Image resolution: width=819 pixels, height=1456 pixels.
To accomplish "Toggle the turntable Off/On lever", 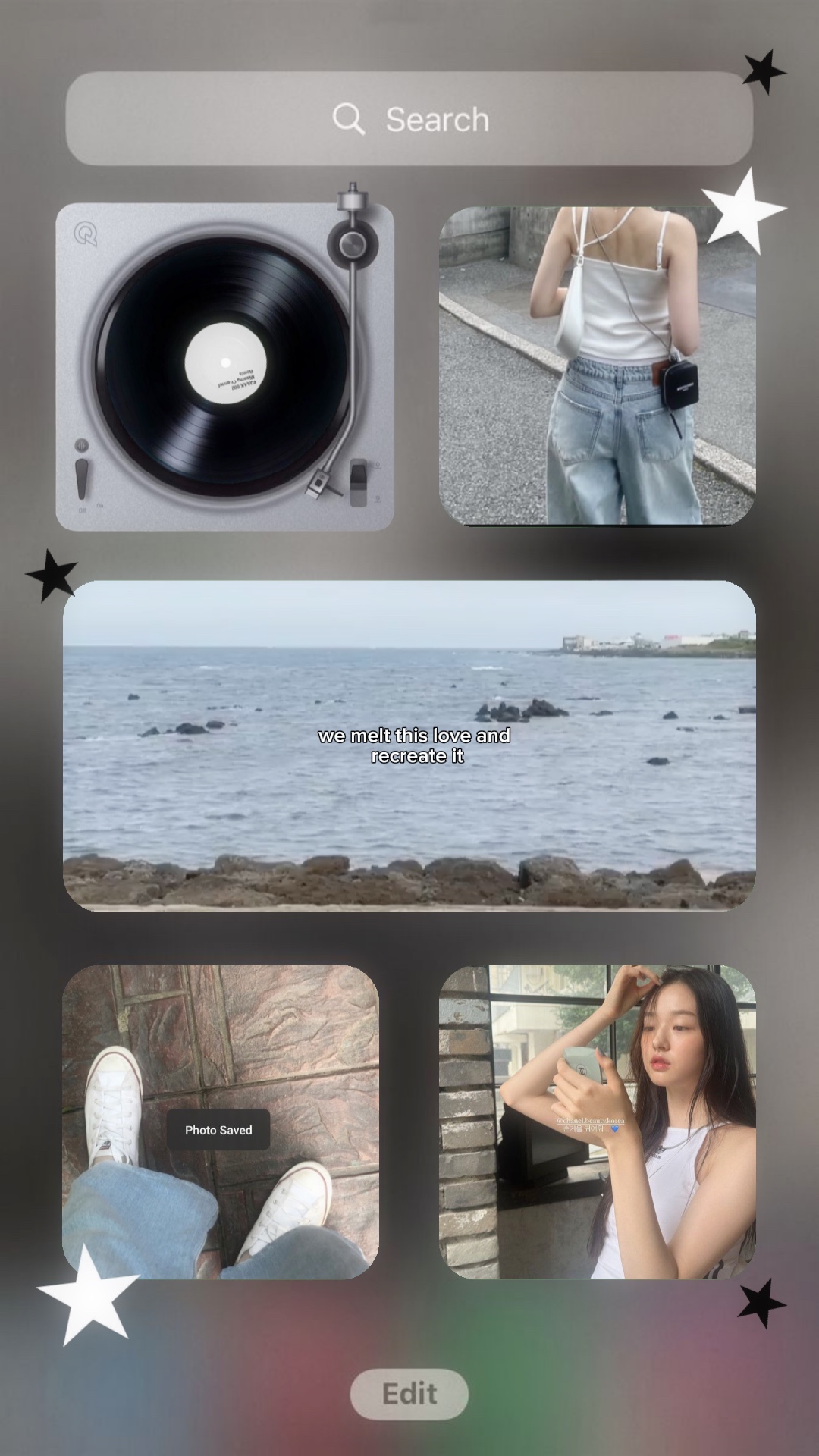I will pos(82,478).
